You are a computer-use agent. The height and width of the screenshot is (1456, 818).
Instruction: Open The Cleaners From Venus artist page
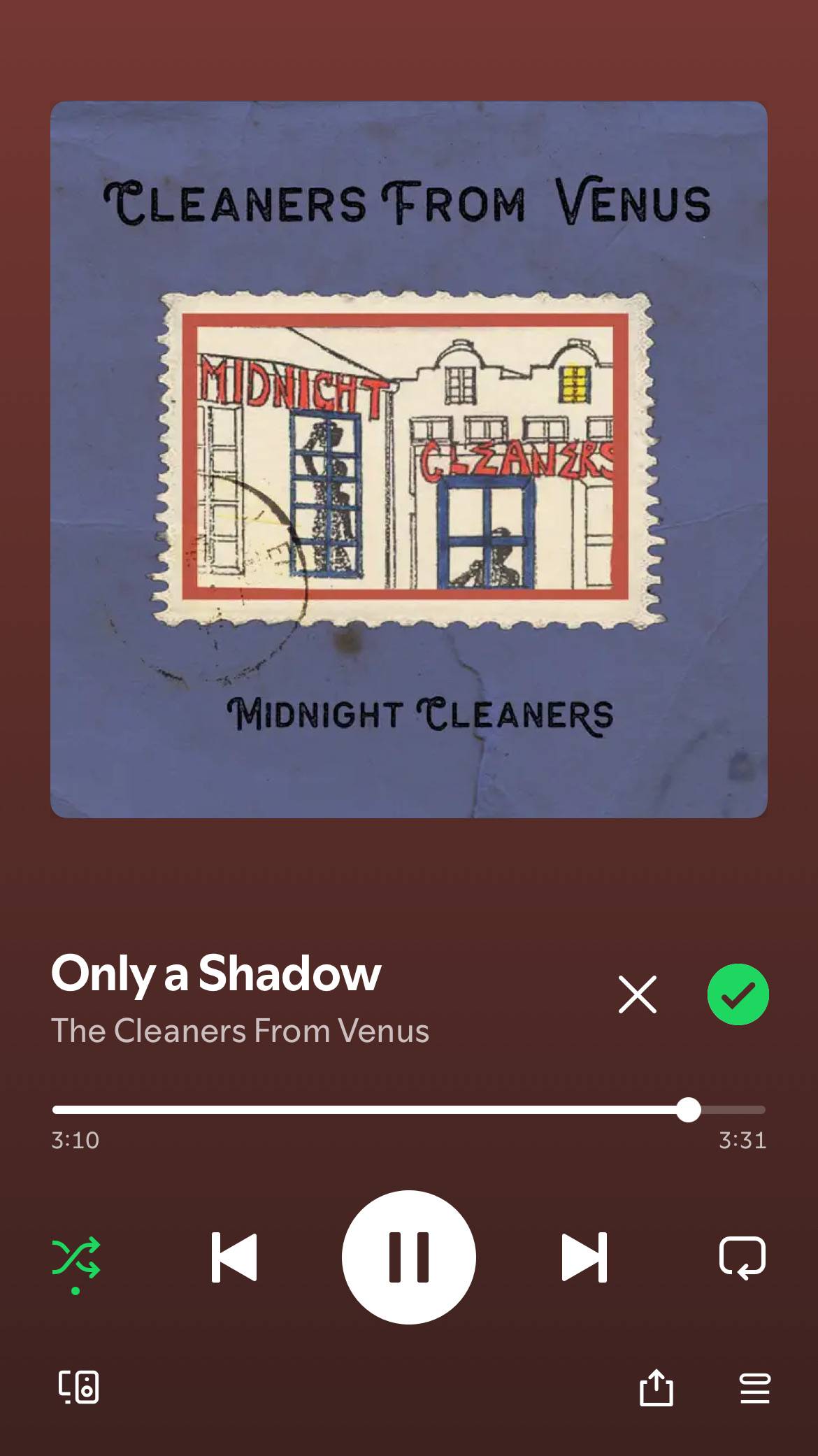coord(240,1031)
